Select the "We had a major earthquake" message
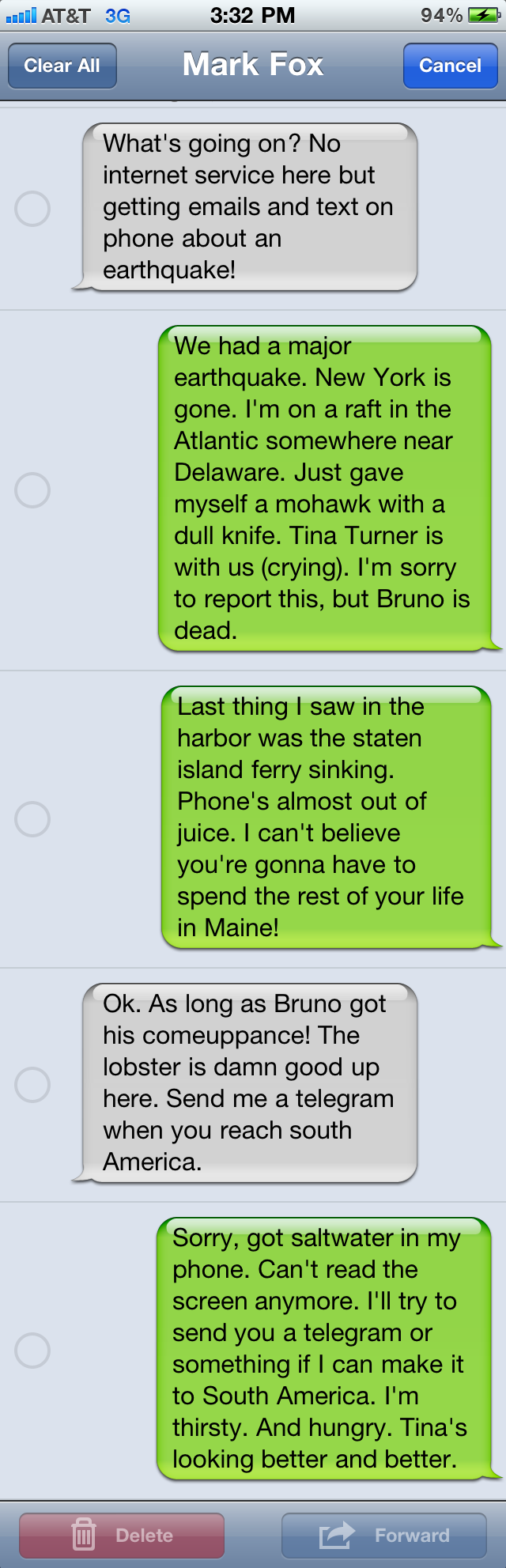Viewport: 506px width, 1568px height. coord(33,490)
